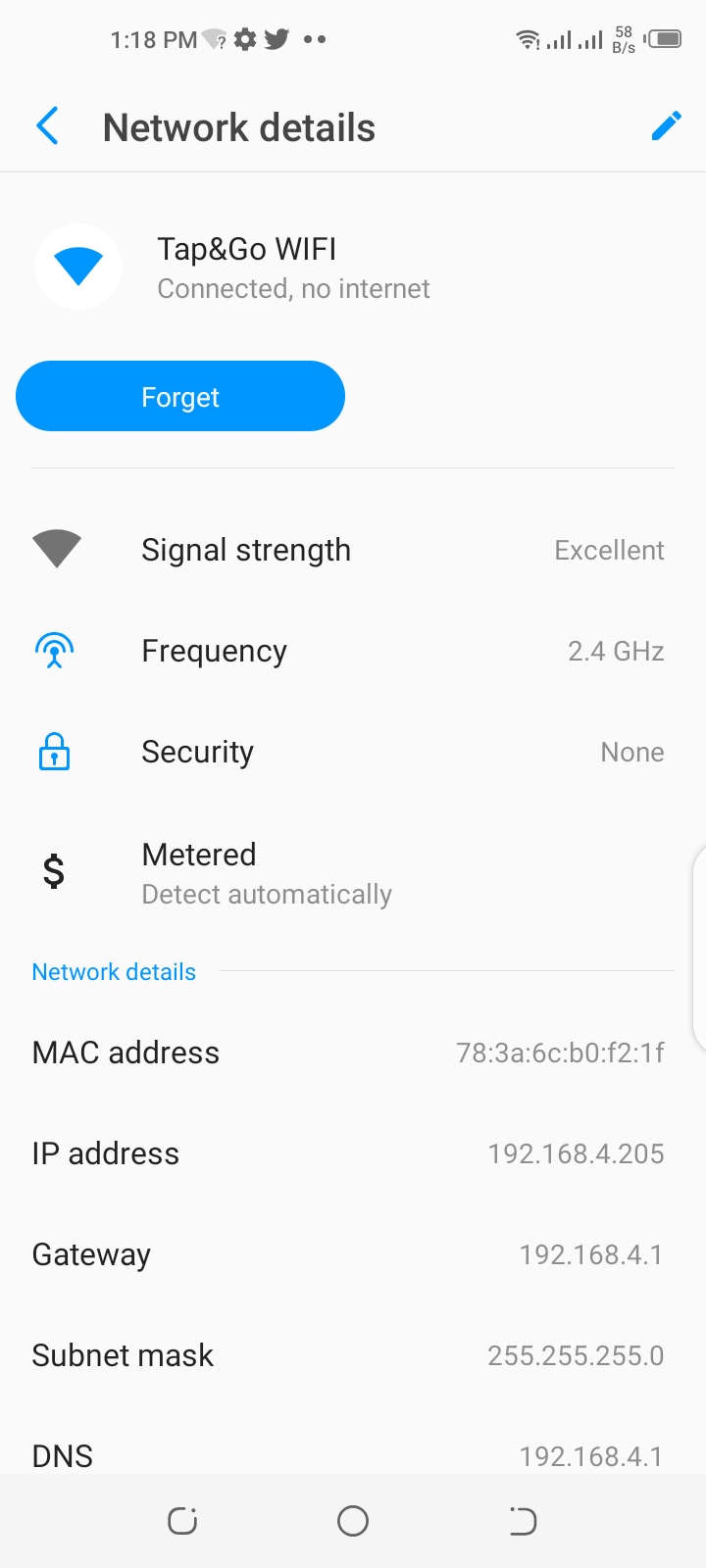The height and width of the screenshot is (1568, 706).
Task: Edit network with the pencil icon
Action: coord(666,126)
